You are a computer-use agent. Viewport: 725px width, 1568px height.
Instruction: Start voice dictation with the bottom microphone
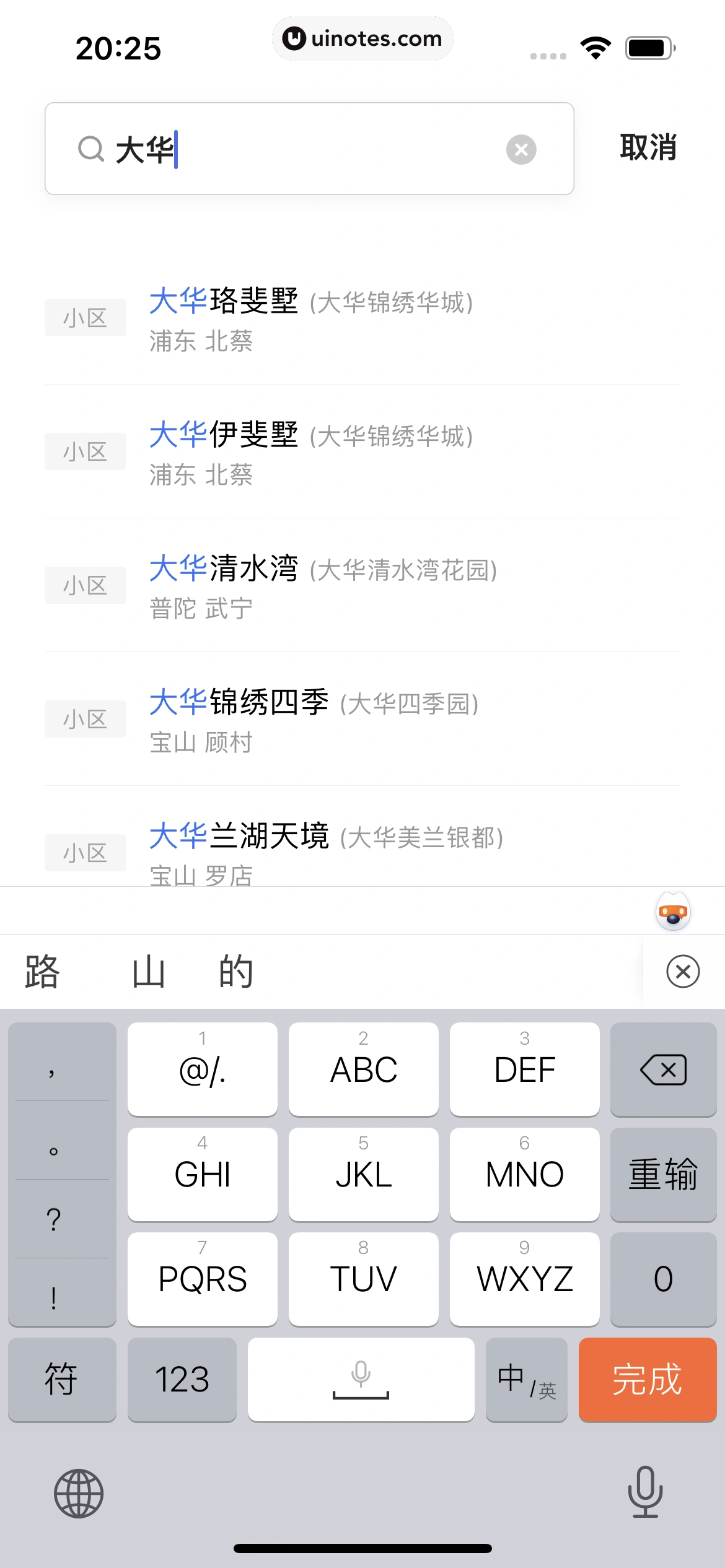click(645, 1492)
